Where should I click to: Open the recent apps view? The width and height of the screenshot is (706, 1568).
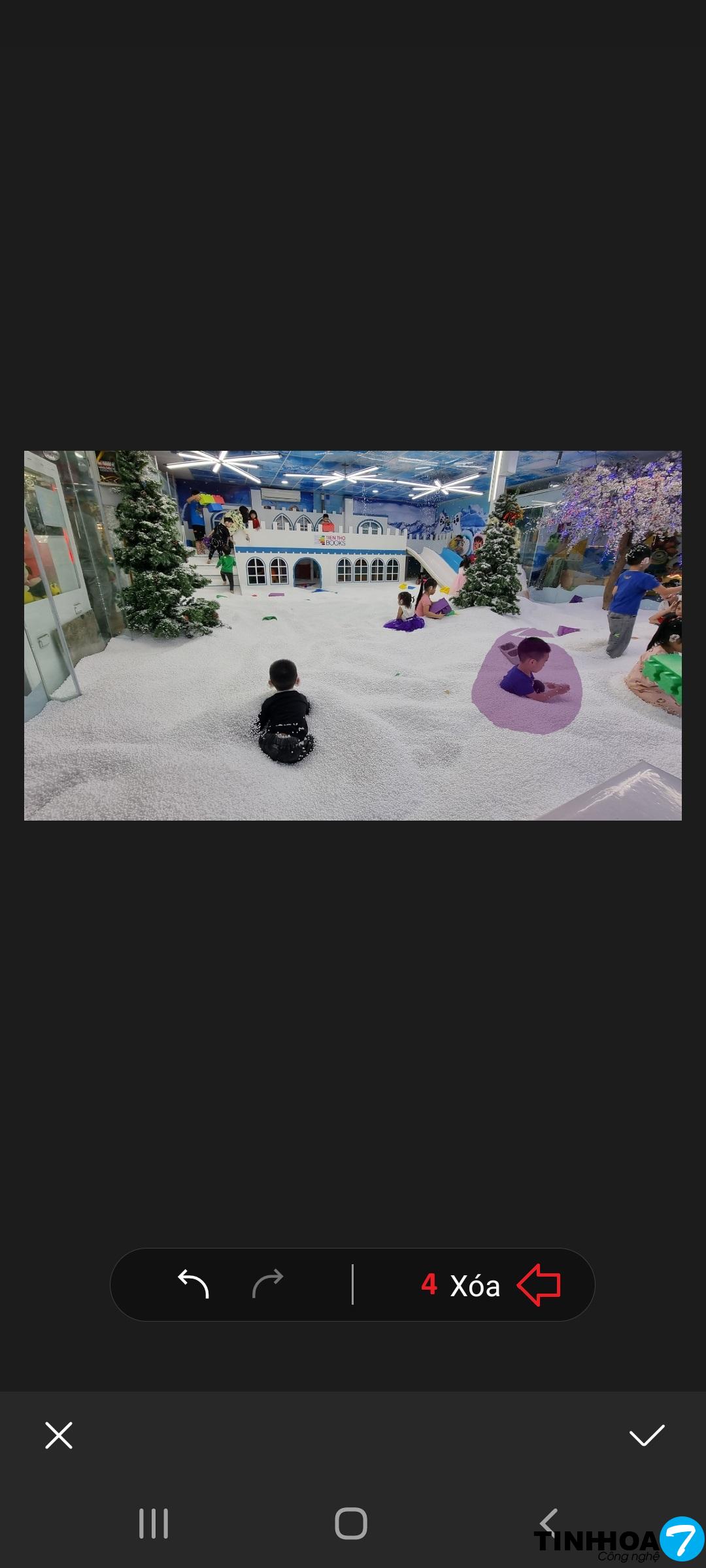click(x=154, y=1524)
